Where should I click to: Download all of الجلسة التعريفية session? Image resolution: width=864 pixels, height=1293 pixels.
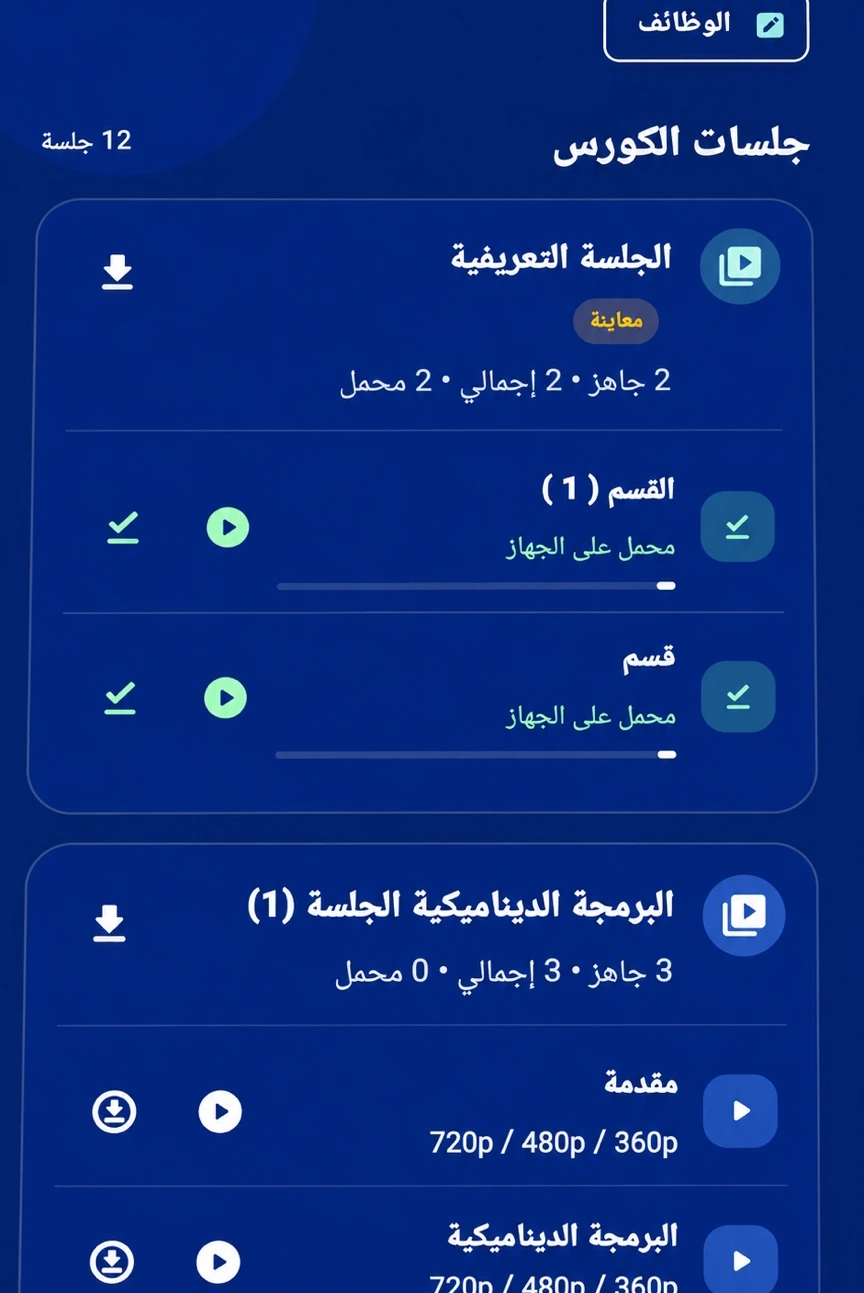118,272
